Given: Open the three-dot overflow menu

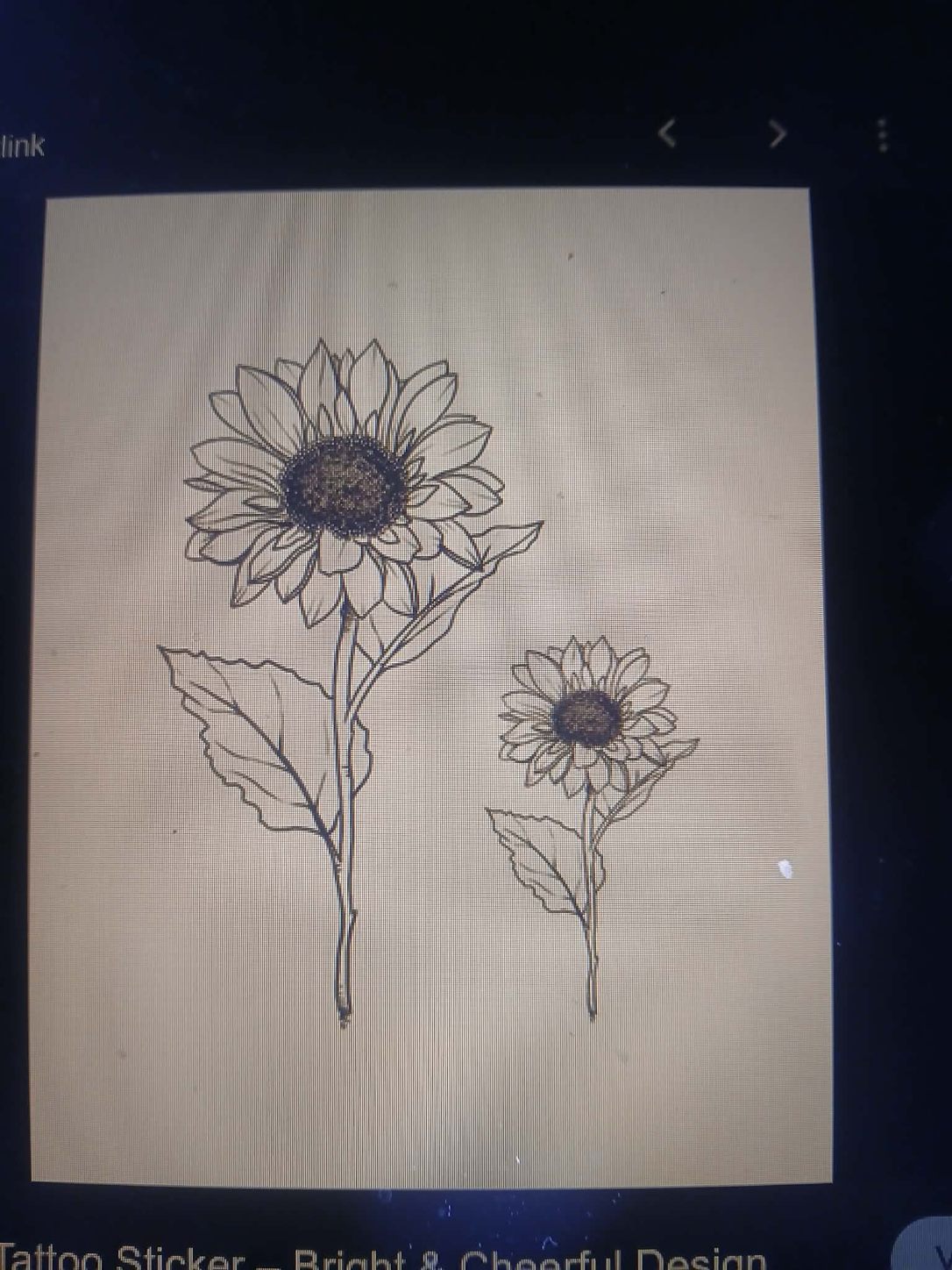Looking at the screenshot, I should coord(883,135).
